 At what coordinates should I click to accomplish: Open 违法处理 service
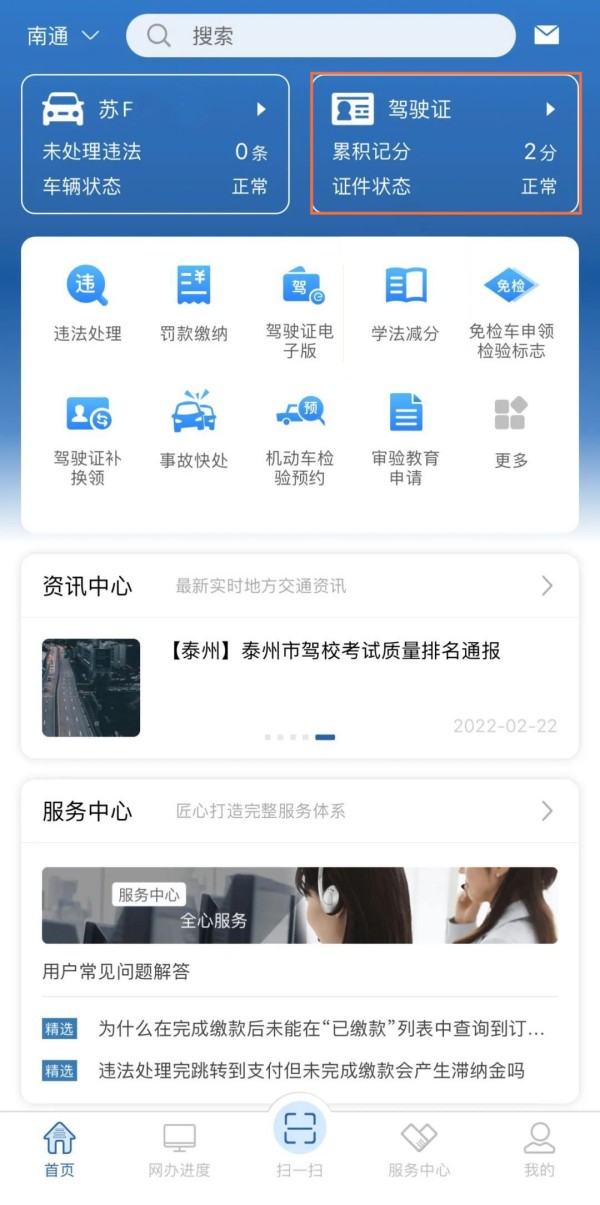[x=87, y=304]
